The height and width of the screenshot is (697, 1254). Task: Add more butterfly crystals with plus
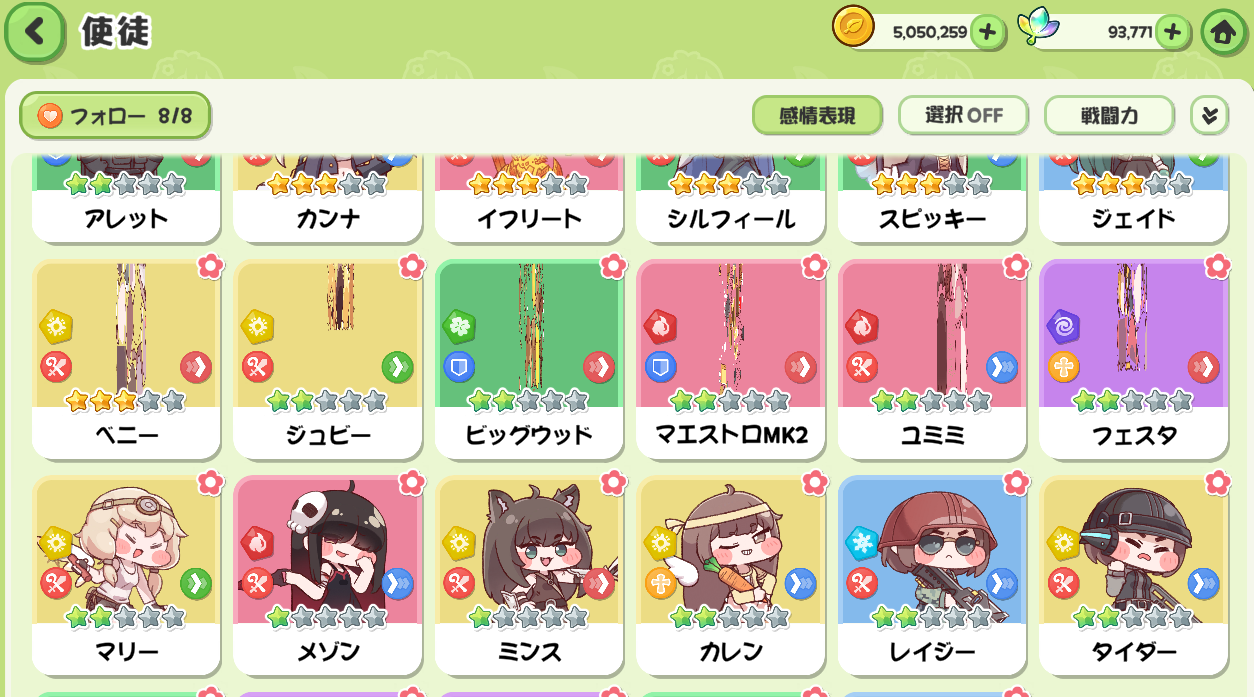(1172, 32)
